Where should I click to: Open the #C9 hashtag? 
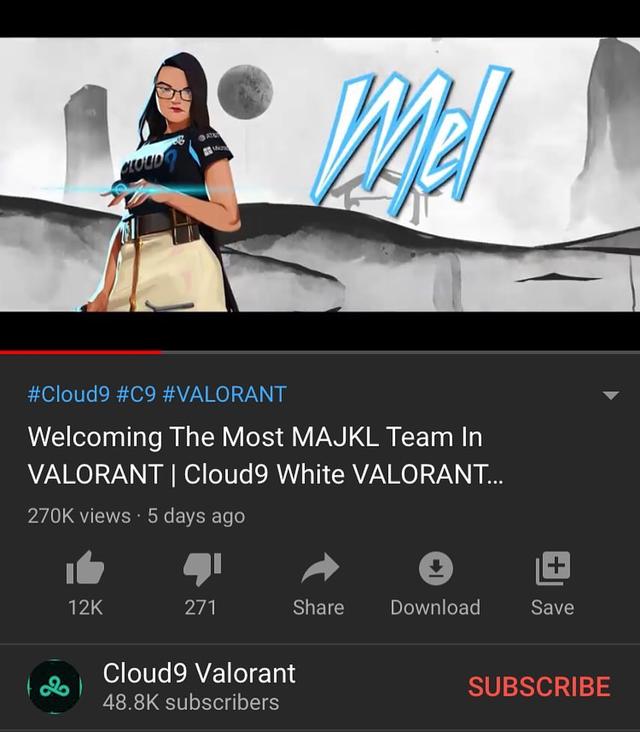[x=136, y=394]
